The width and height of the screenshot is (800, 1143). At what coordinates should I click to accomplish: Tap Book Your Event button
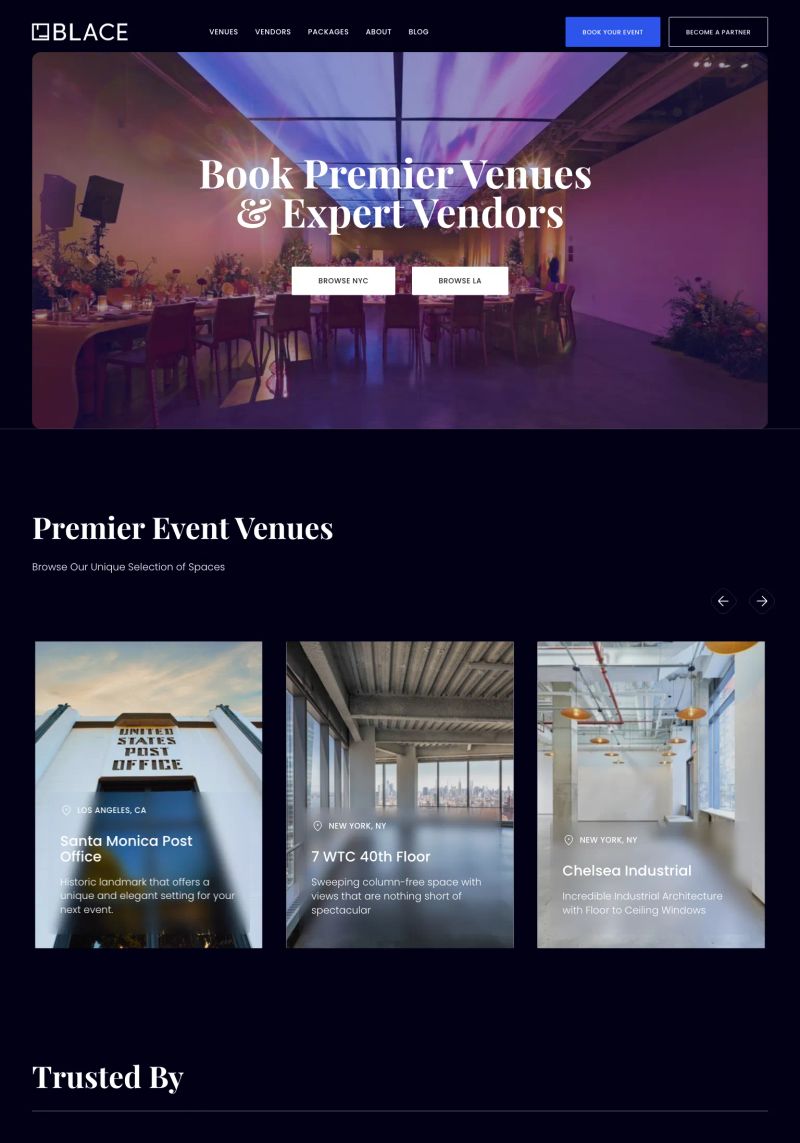(x=612, y=32)
